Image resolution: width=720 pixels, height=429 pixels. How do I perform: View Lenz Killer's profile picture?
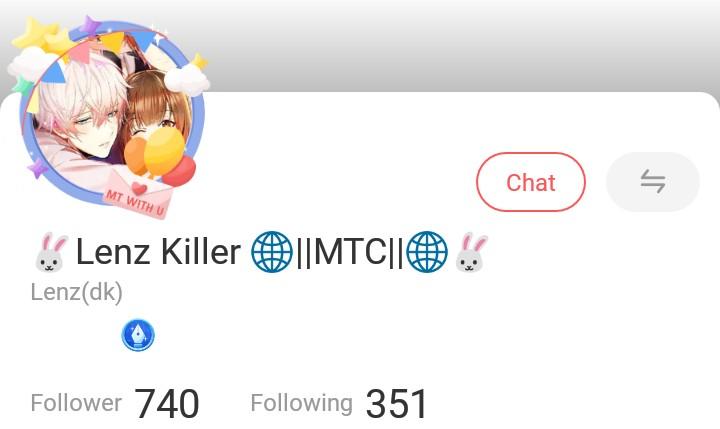coord(110,120)
